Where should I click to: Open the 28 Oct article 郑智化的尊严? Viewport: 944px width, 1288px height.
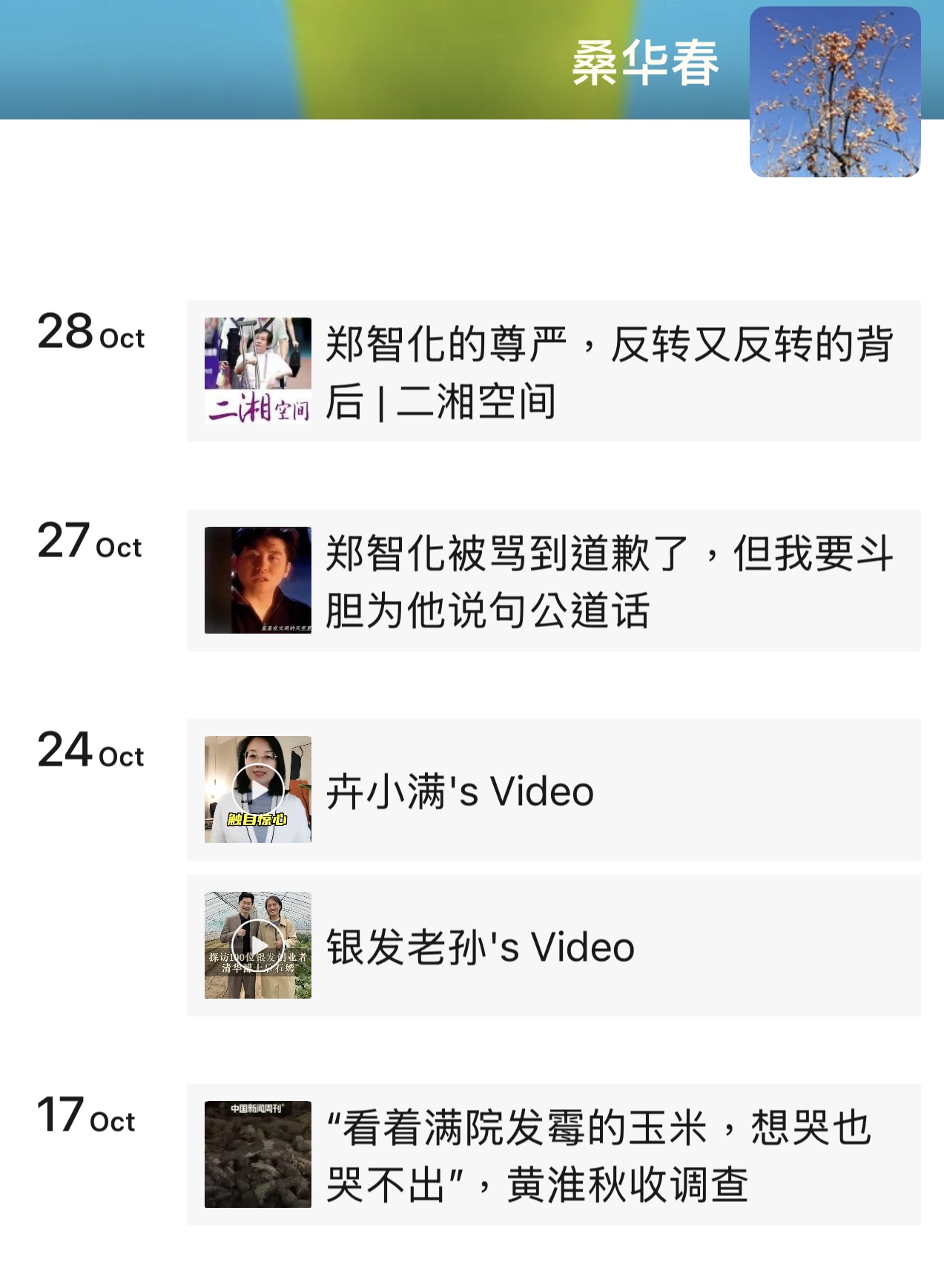(x=553, y=371)
